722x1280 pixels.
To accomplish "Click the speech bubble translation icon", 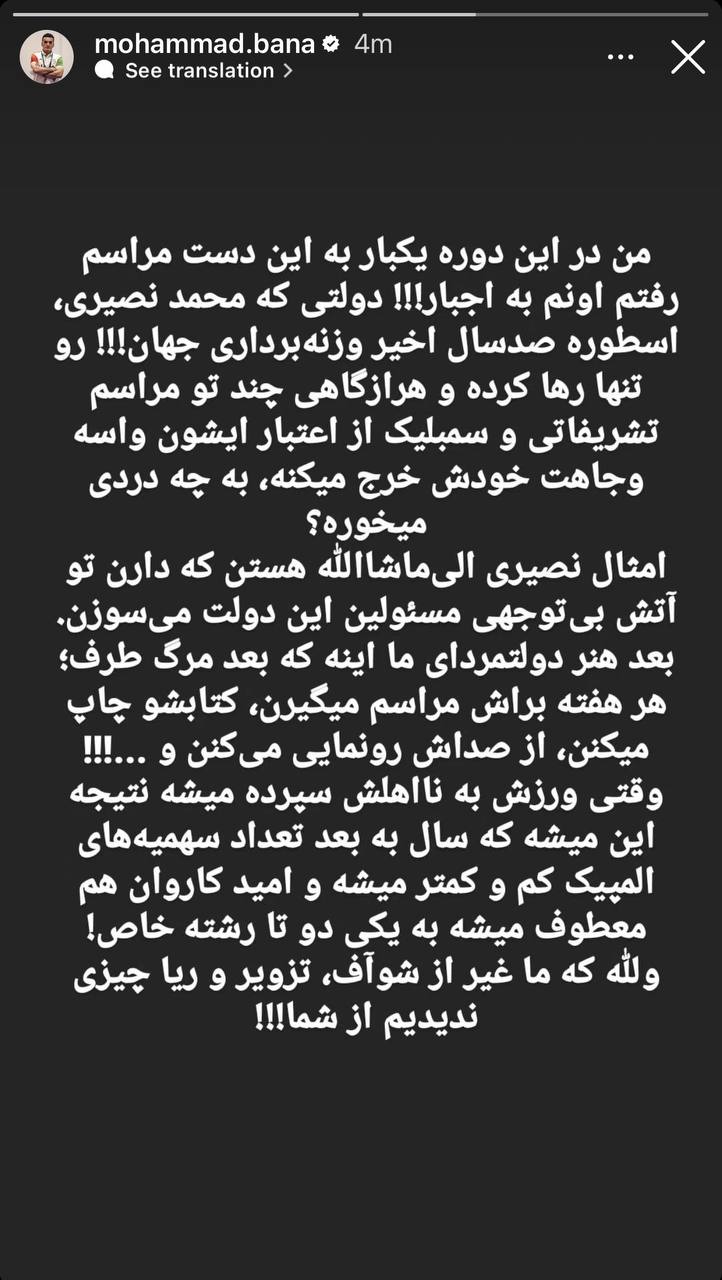I will [107, 70].
